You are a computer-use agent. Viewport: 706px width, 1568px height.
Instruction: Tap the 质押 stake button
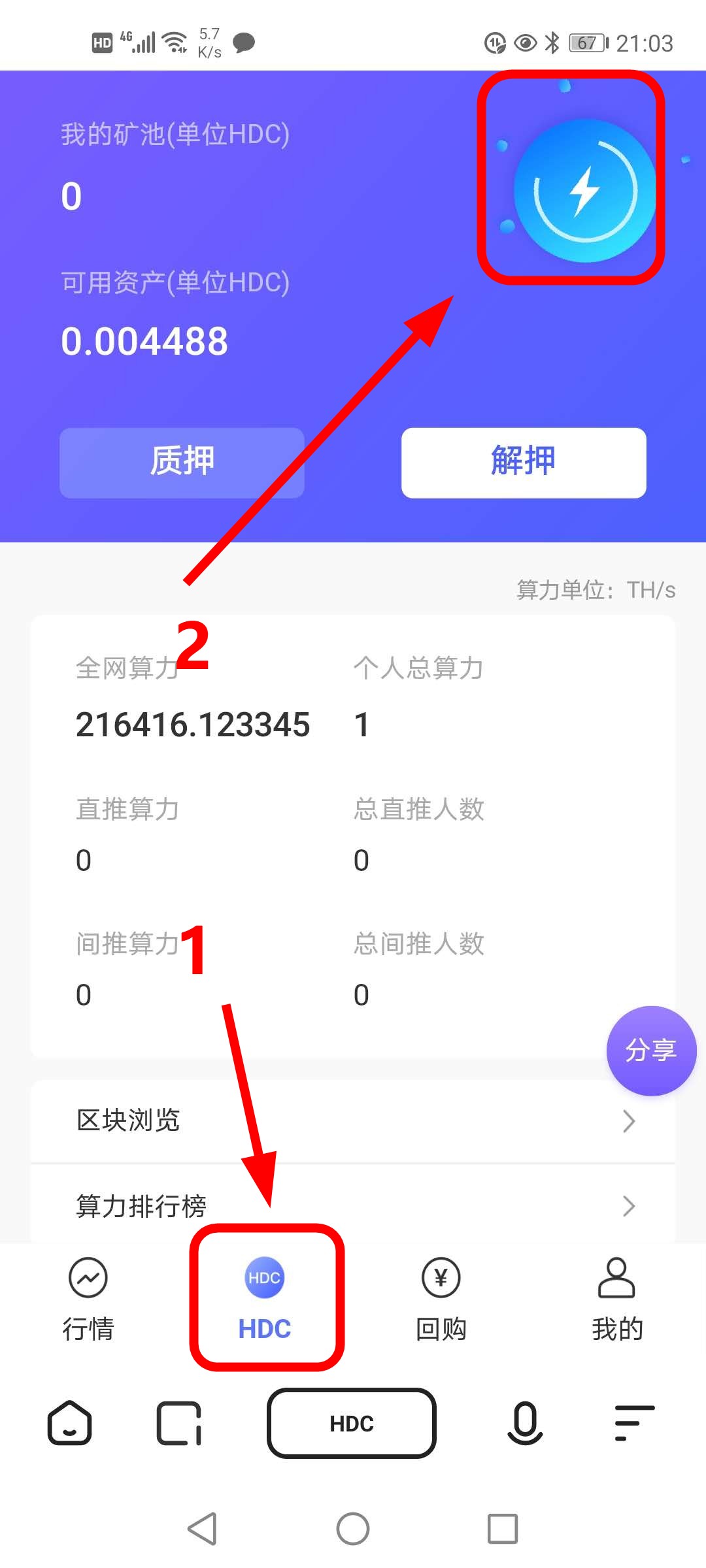182,461
